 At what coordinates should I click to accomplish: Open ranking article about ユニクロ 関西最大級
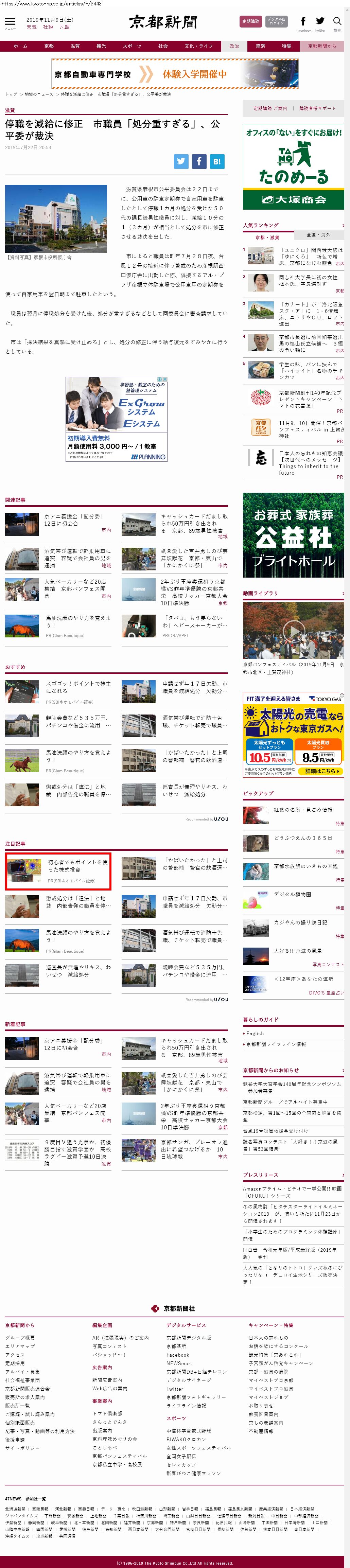(x=311, y=256)
